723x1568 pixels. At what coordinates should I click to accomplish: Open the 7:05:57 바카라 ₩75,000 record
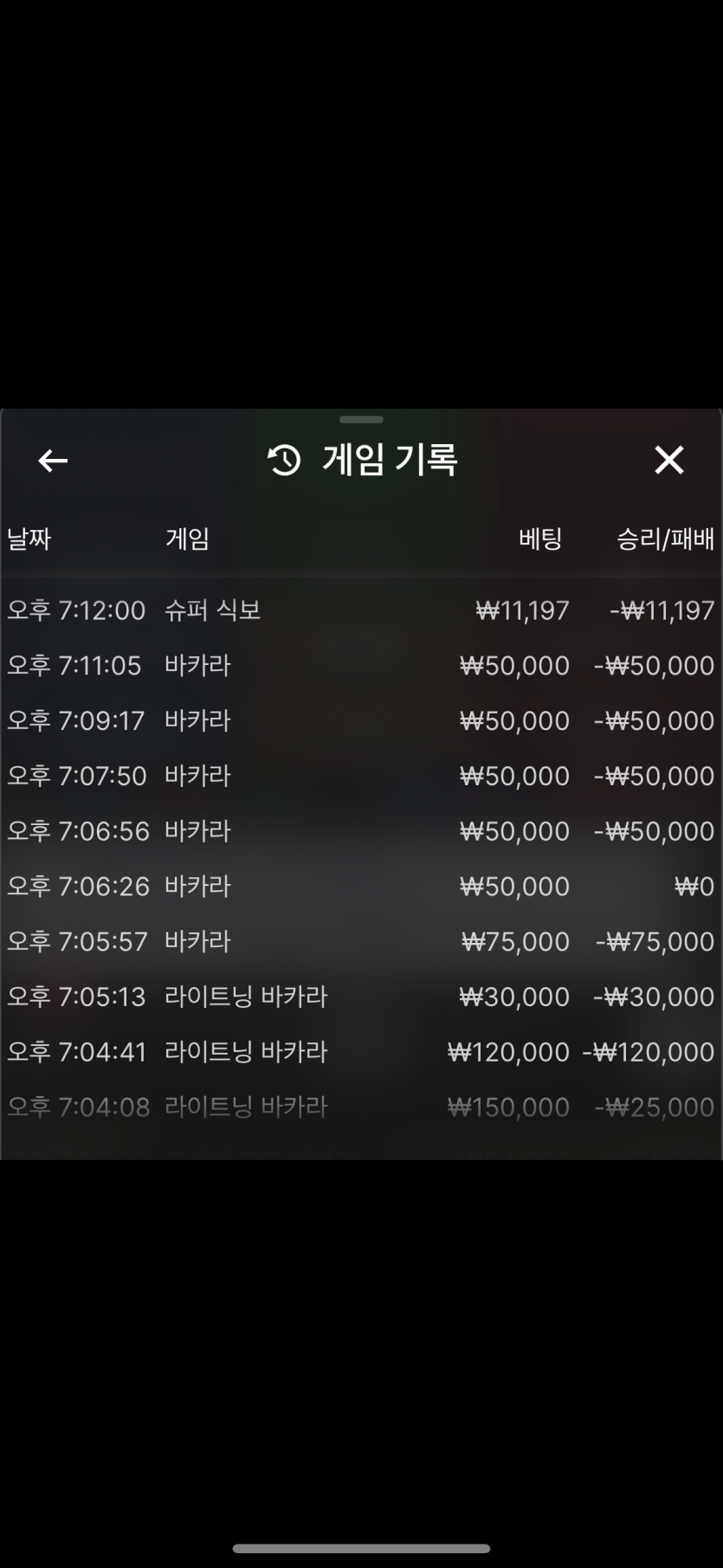point(361,941)
